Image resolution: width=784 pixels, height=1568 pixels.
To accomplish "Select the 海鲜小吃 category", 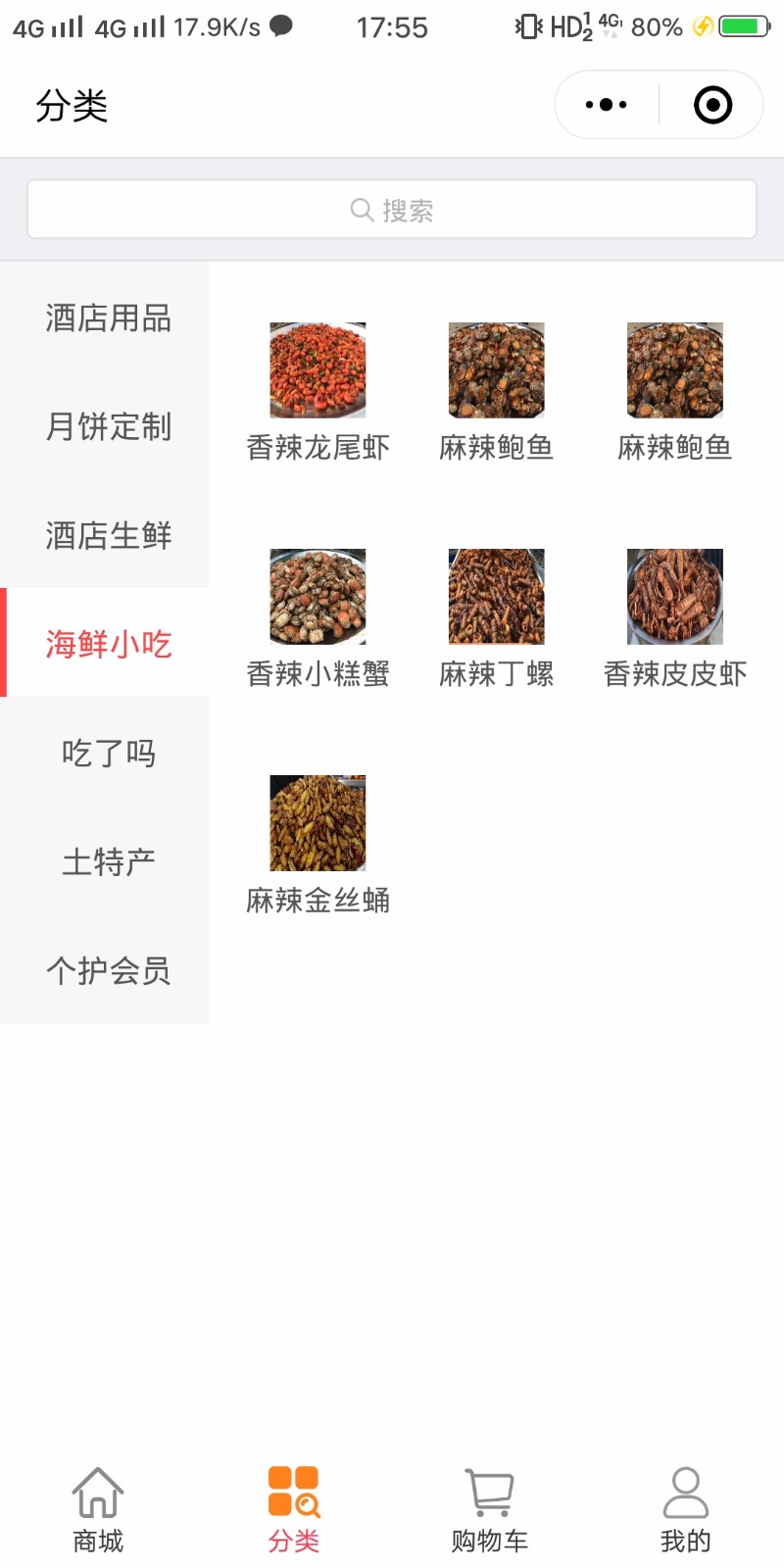I will [108, 644].
